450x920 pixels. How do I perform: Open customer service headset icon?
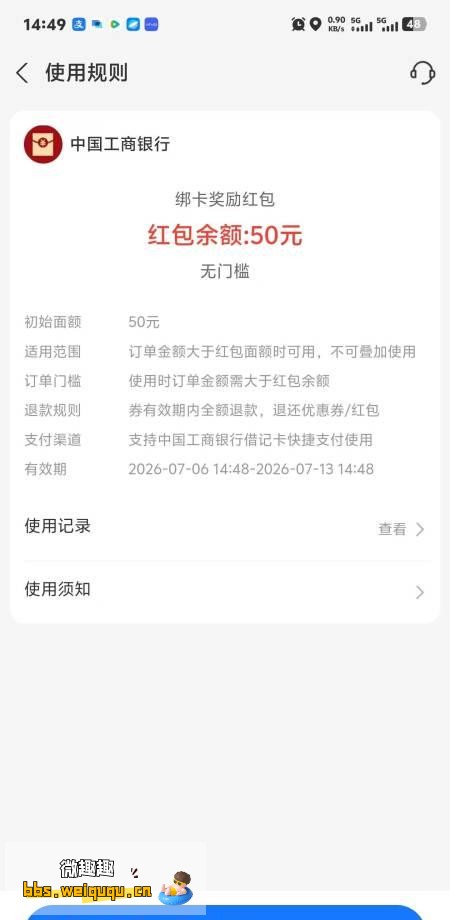click(x=422, y=73)
